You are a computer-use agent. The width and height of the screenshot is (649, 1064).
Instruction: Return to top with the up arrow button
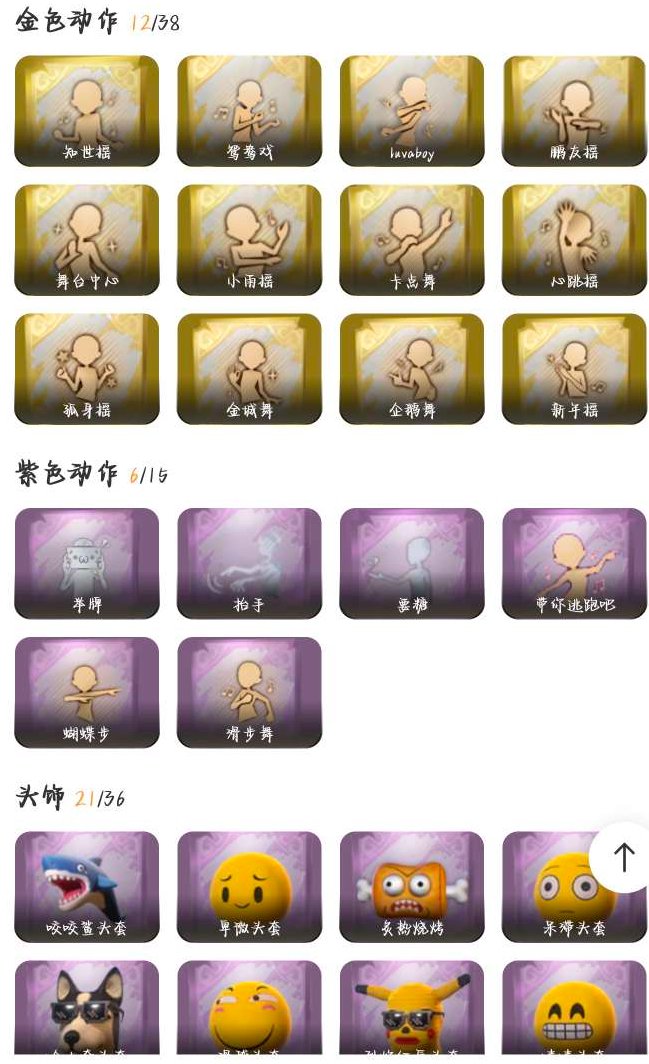(623, 857)
